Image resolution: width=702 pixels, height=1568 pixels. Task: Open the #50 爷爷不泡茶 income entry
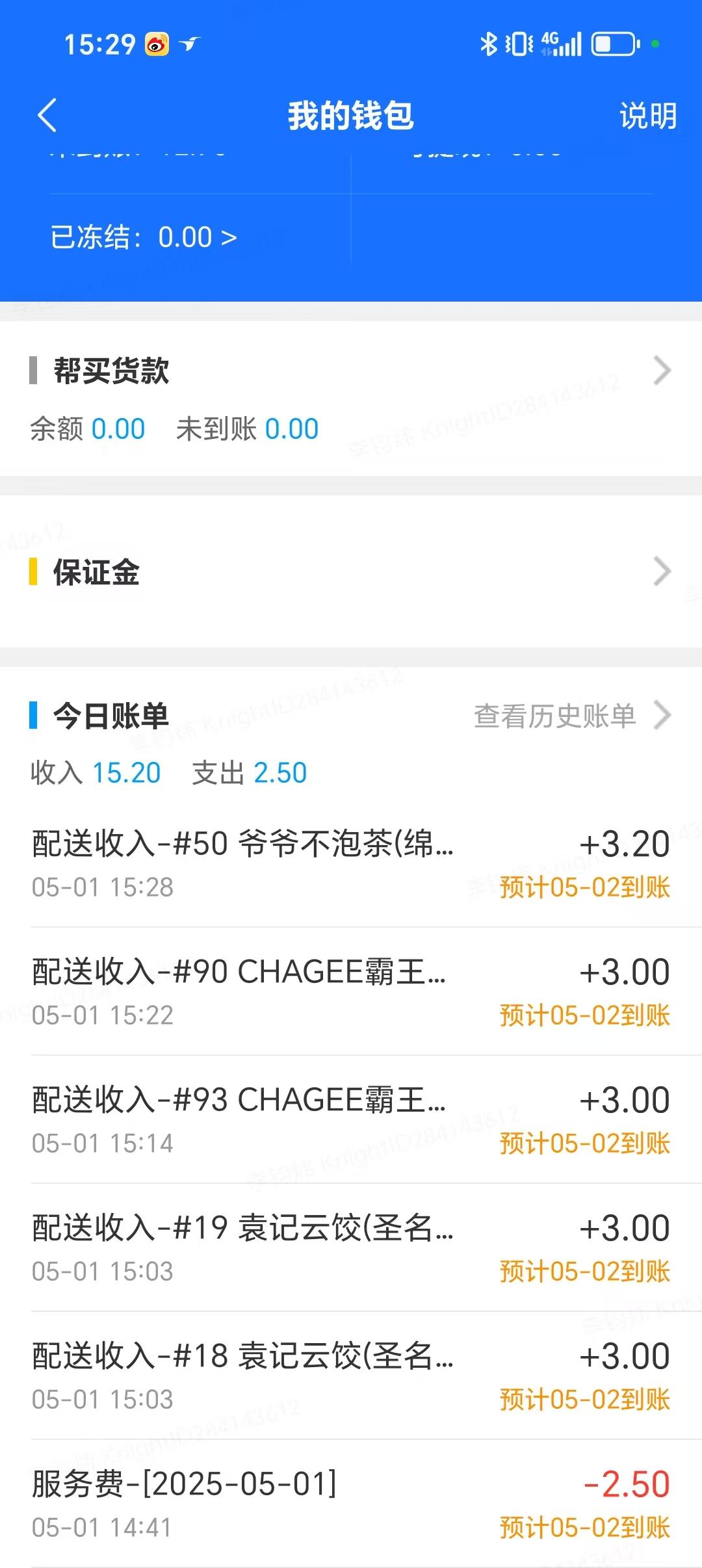[x=351, y=863]
